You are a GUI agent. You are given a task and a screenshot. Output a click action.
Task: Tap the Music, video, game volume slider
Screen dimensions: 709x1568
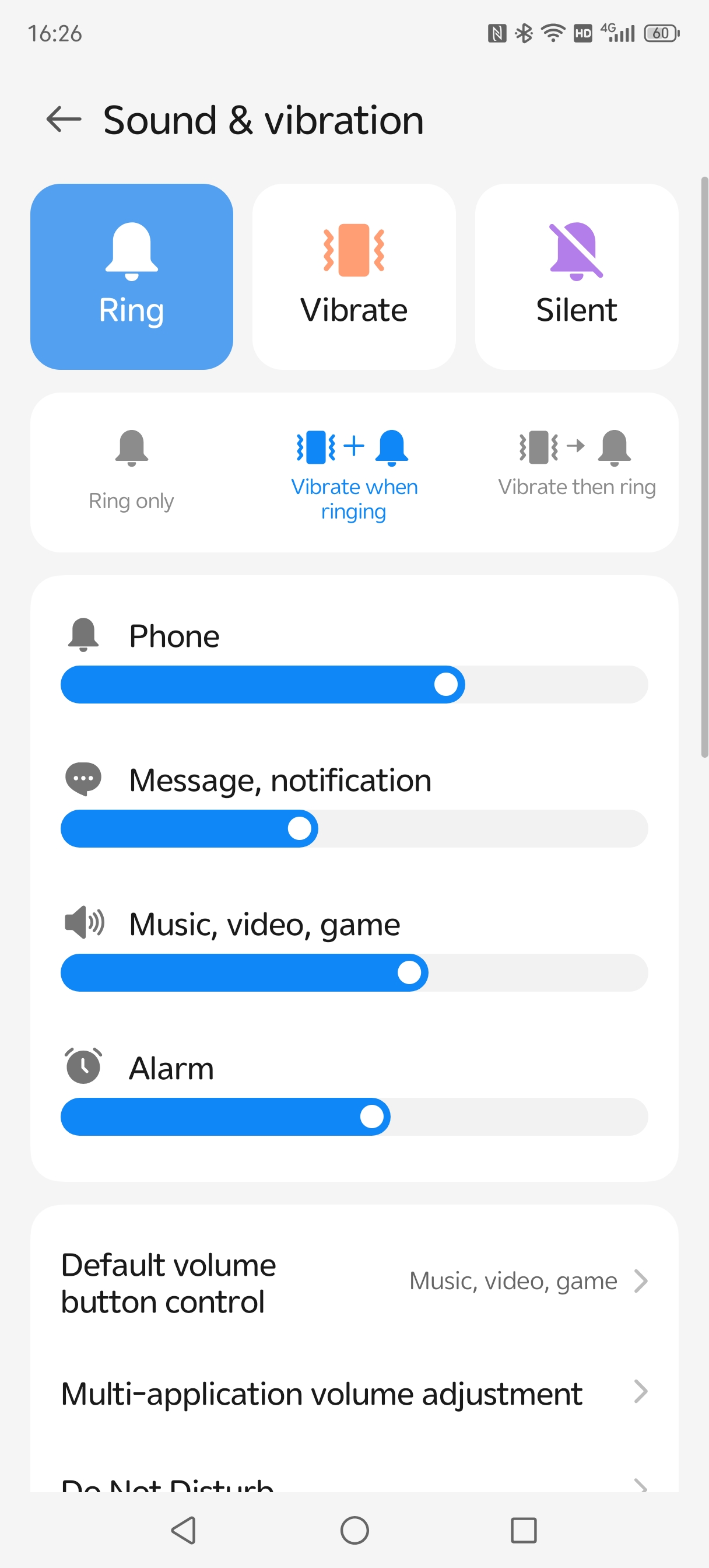pyautogui.click(x=408, y=972)
